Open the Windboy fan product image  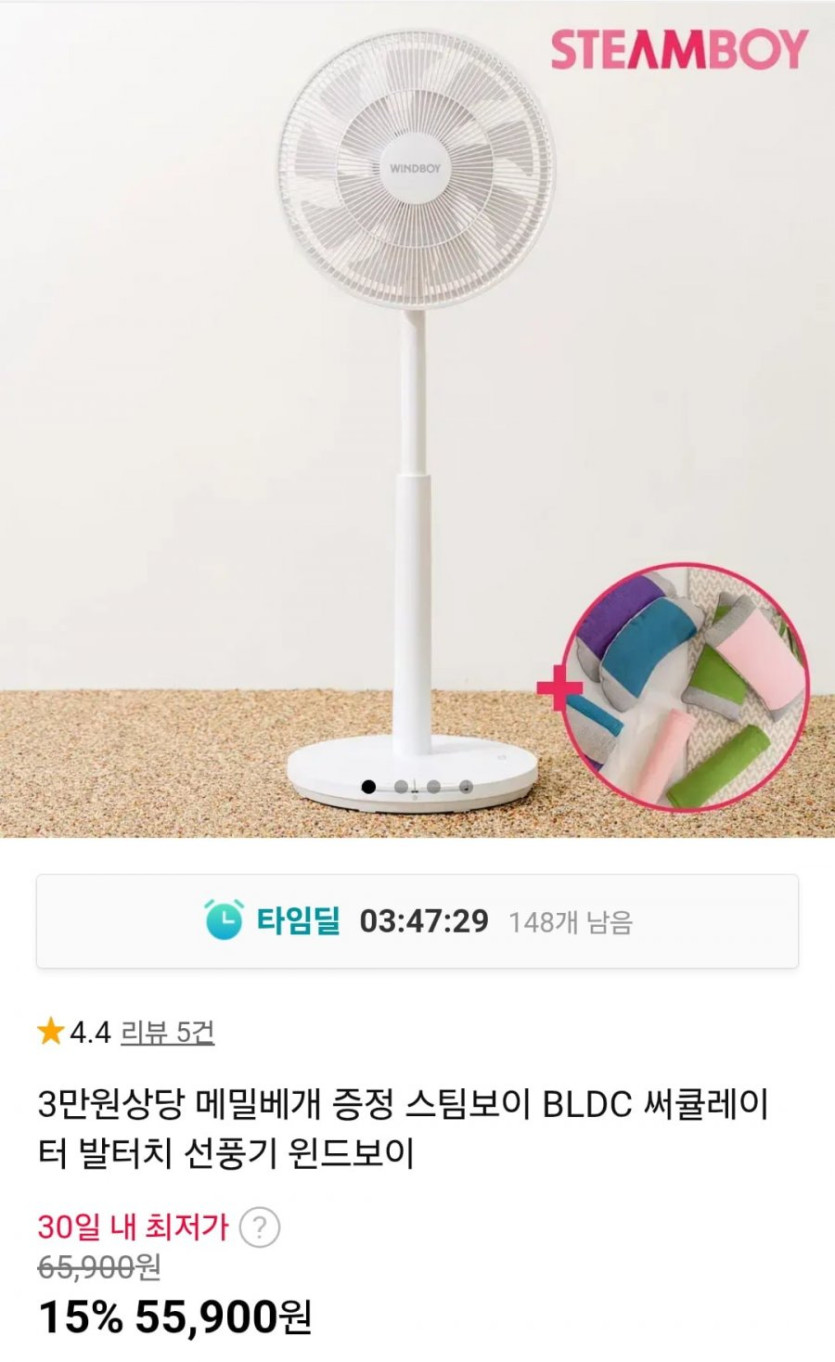pos(415,420)
